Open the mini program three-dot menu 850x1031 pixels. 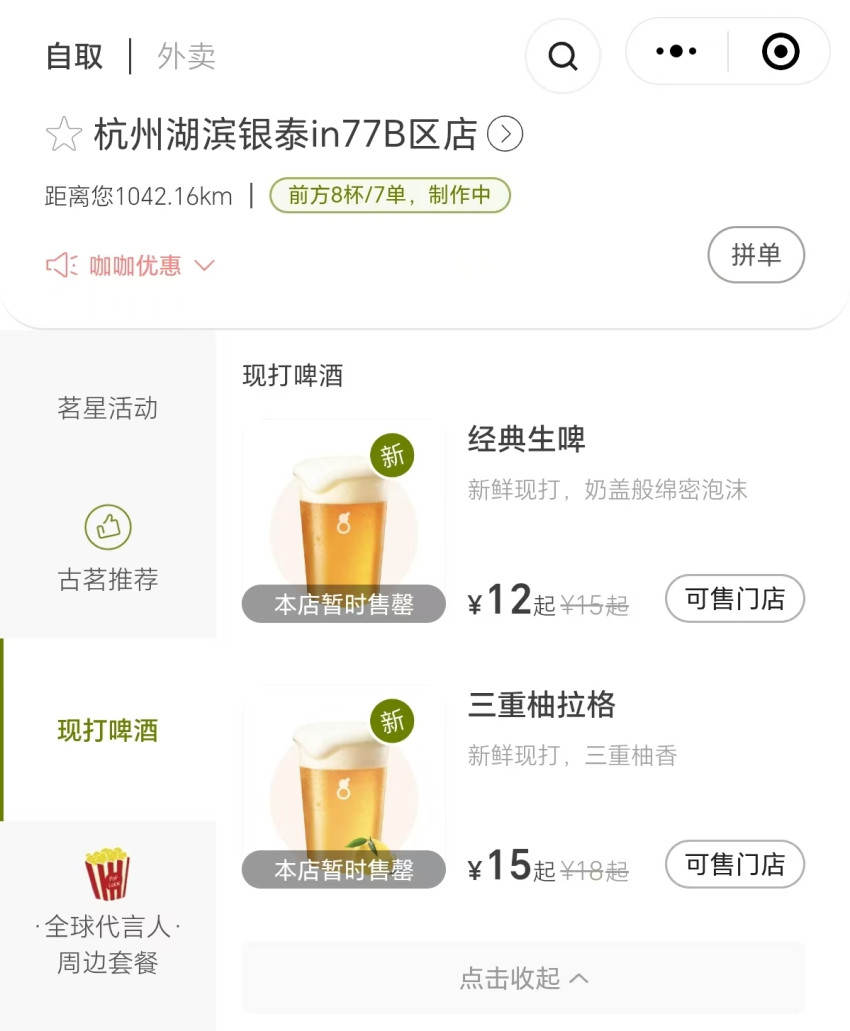[x=676, y=51]
